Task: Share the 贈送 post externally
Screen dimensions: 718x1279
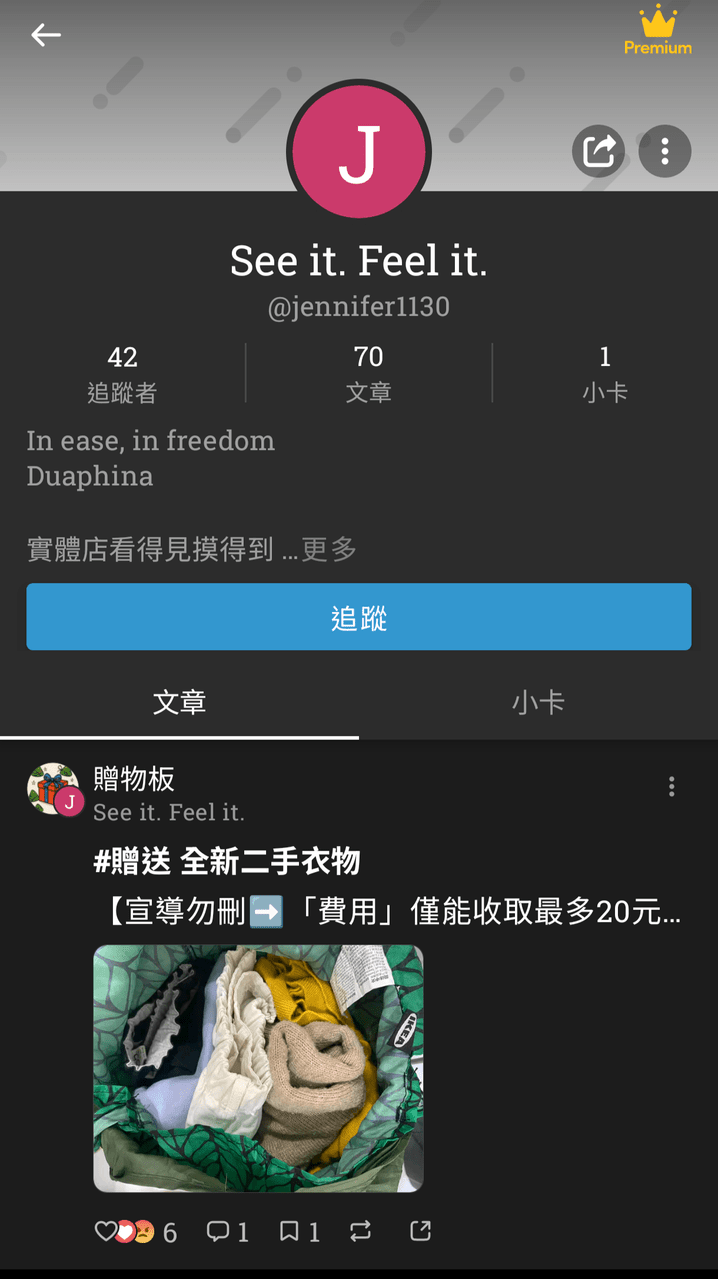Action: (x=421, y=1232)
